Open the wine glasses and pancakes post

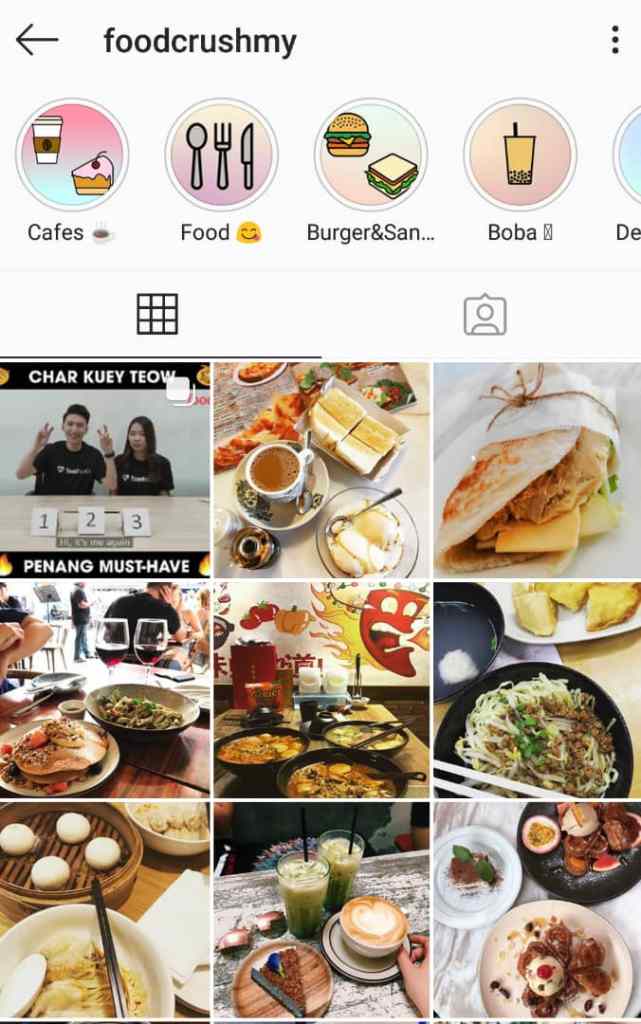(105, 690)
